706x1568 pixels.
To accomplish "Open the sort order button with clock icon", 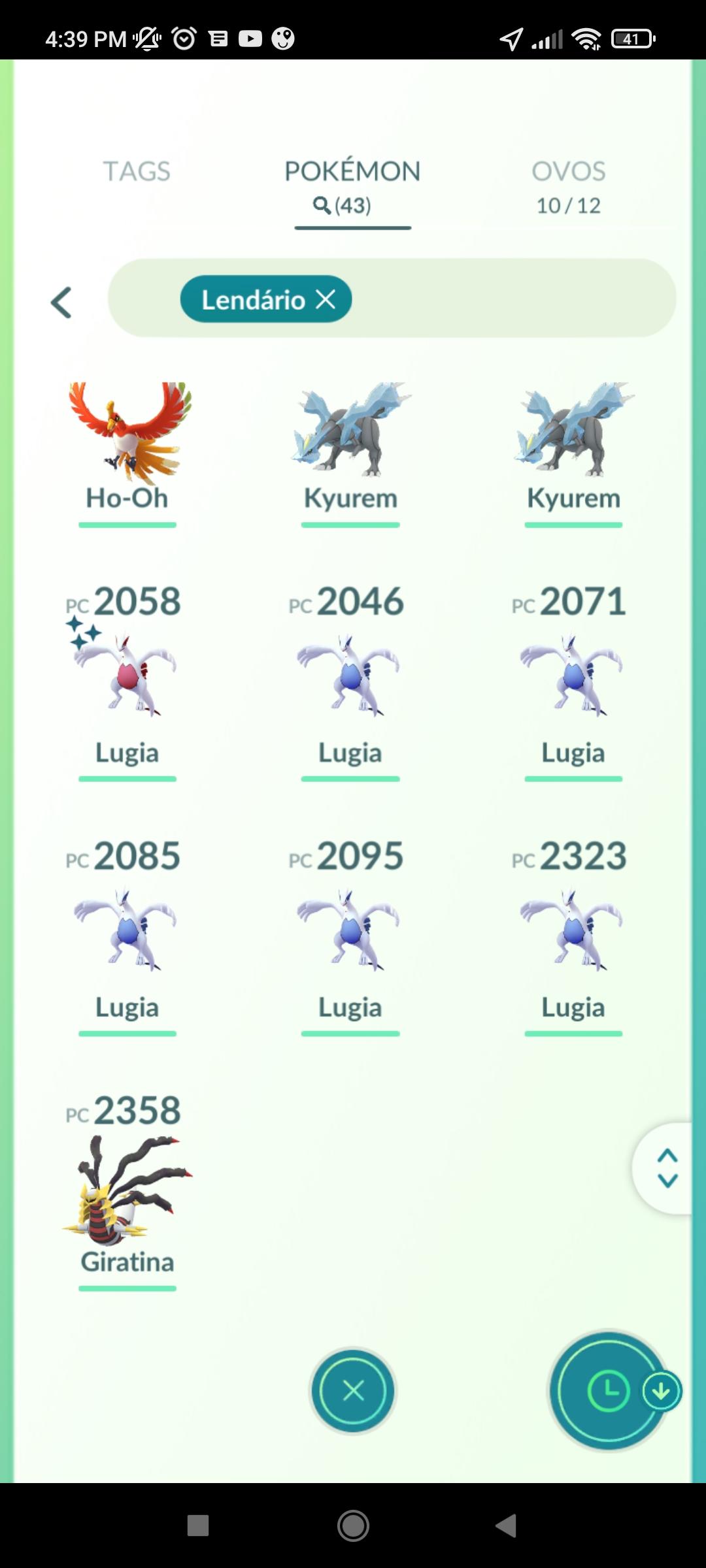I will (x=608, y=1390).
